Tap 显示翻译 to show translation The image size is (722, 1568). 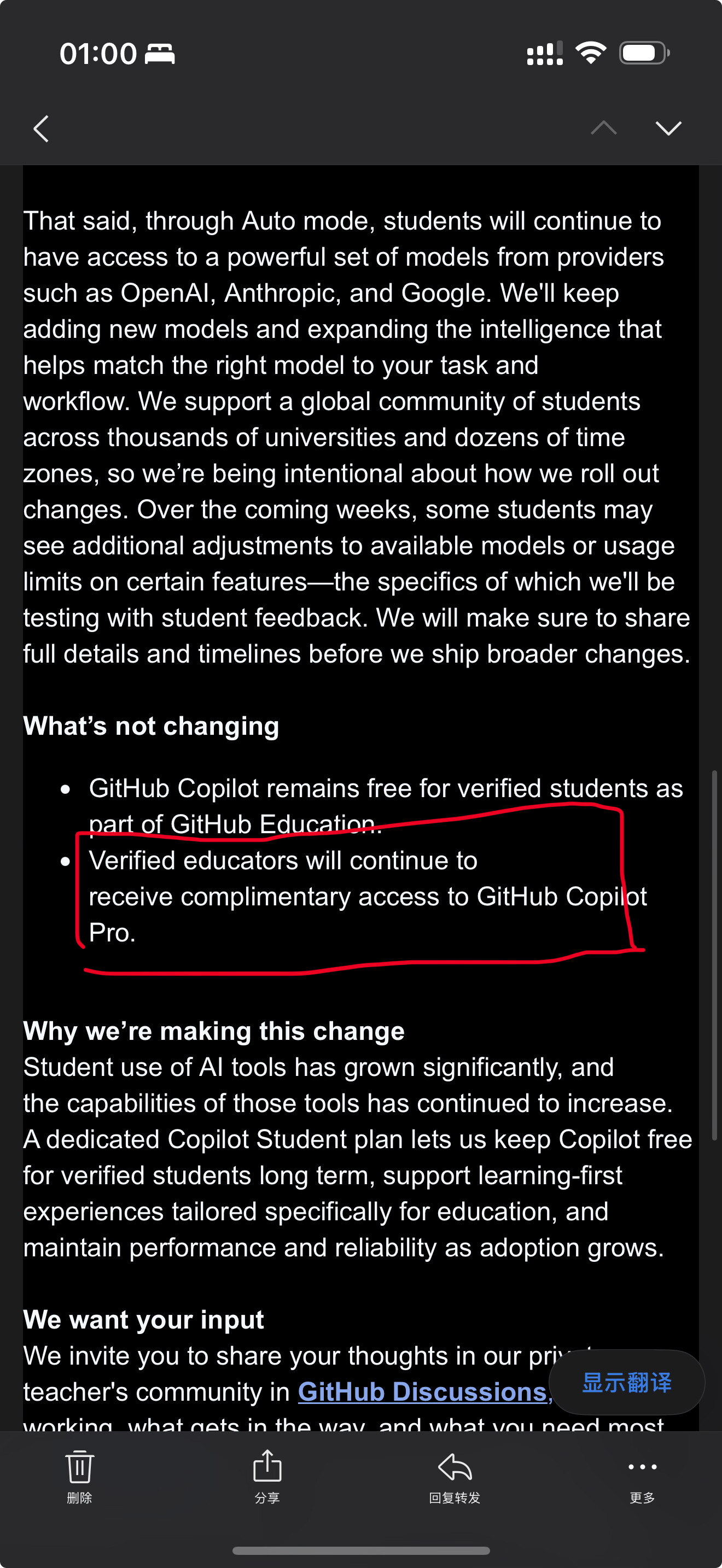click(626, 1382)
